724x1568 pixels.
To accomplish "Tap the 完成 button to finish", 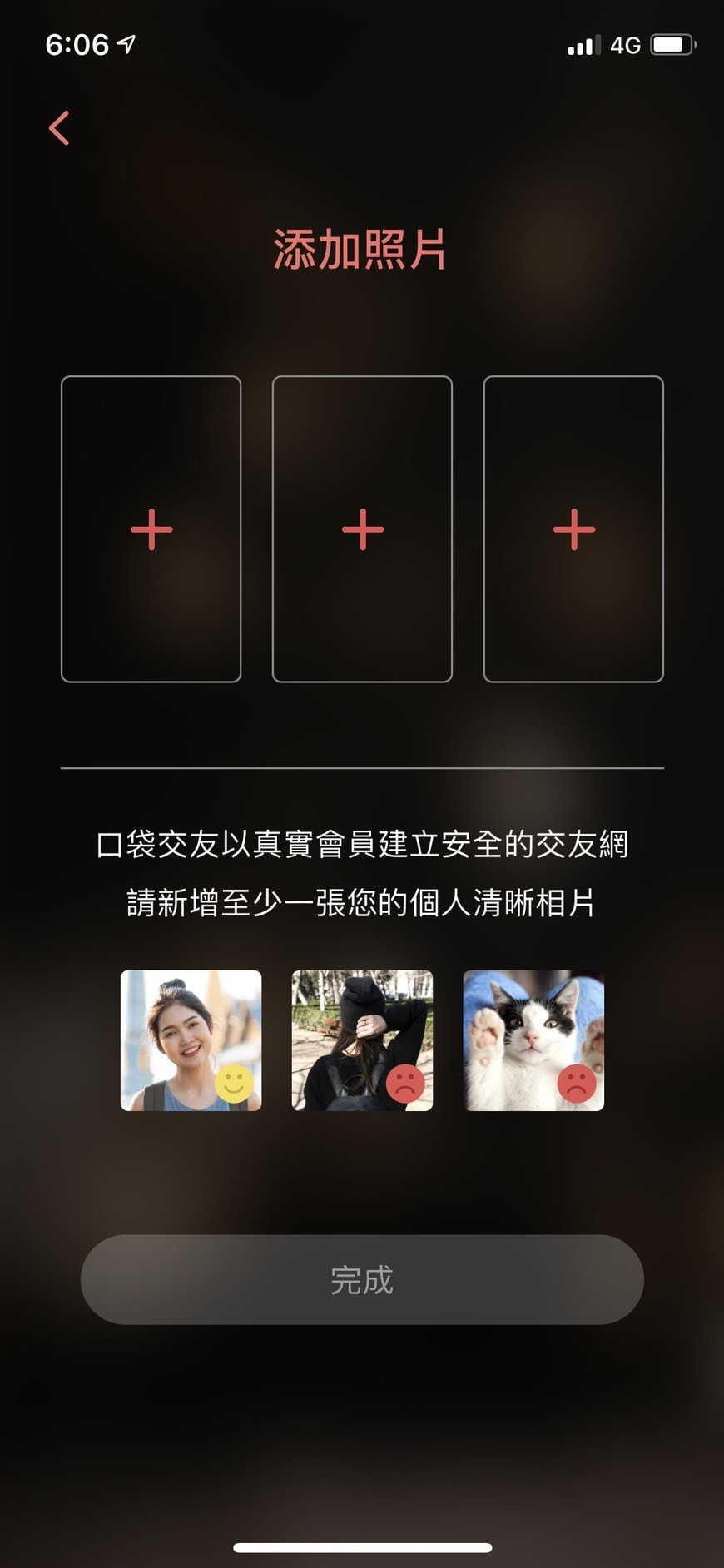I will [362, 1279].
